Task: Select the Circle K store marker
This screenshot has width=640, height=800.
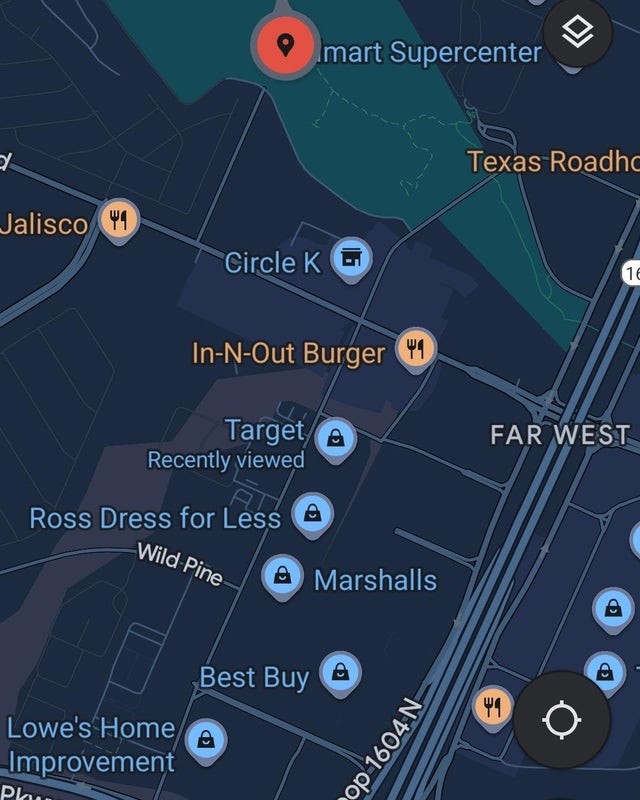Action: coord(350,259)
